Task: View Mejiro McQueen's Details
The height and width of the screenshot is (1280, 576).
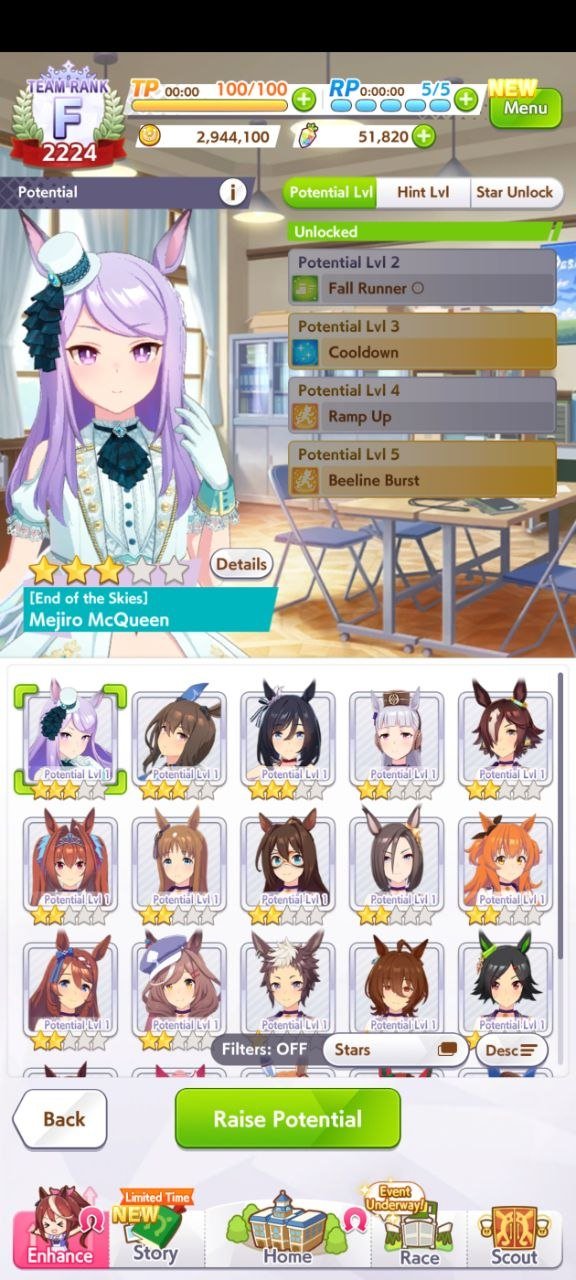Action: click(x=241, y=564)
